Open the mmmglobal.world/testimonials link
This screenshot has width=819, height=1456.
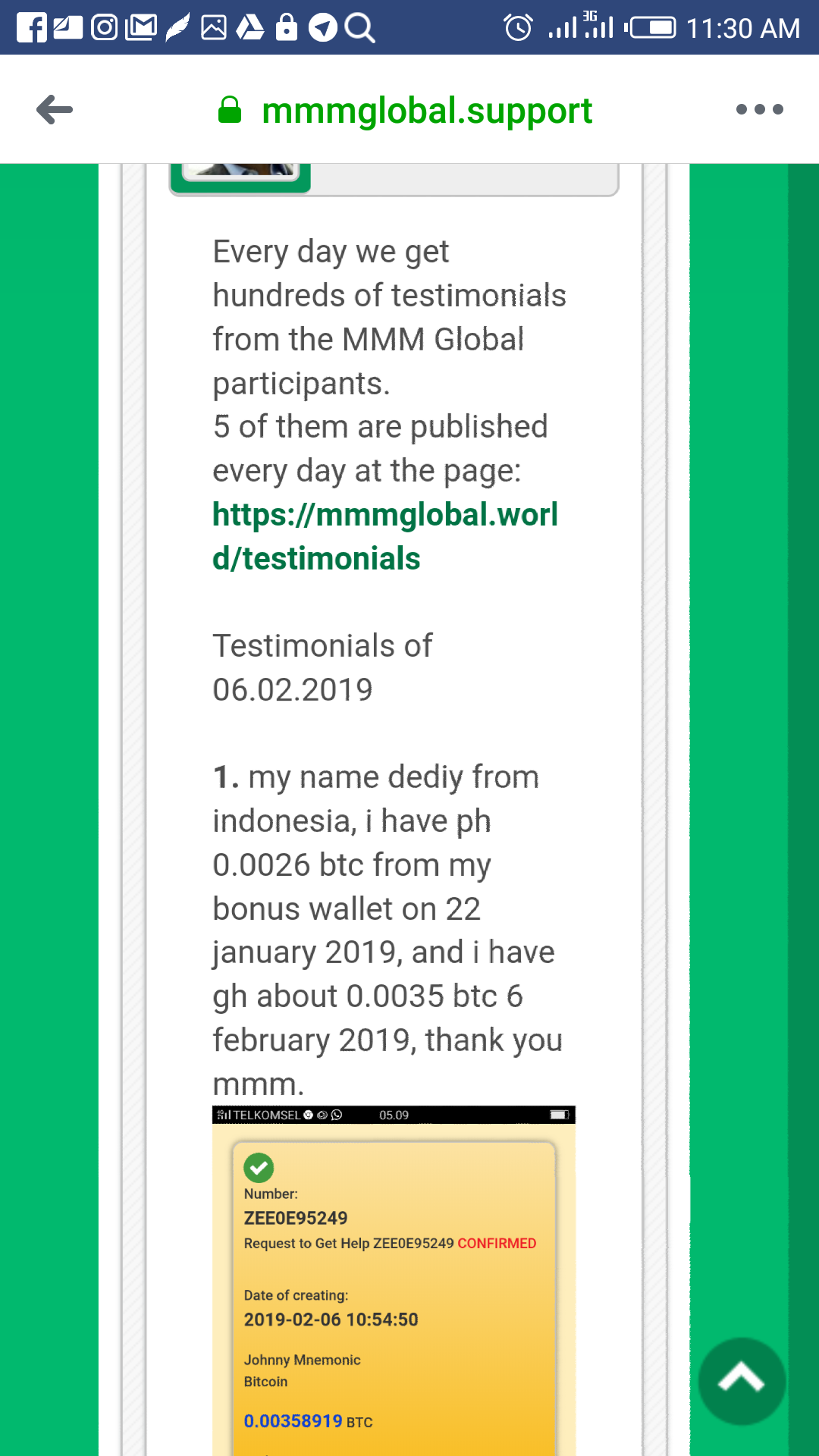click(x=384, y=536)
